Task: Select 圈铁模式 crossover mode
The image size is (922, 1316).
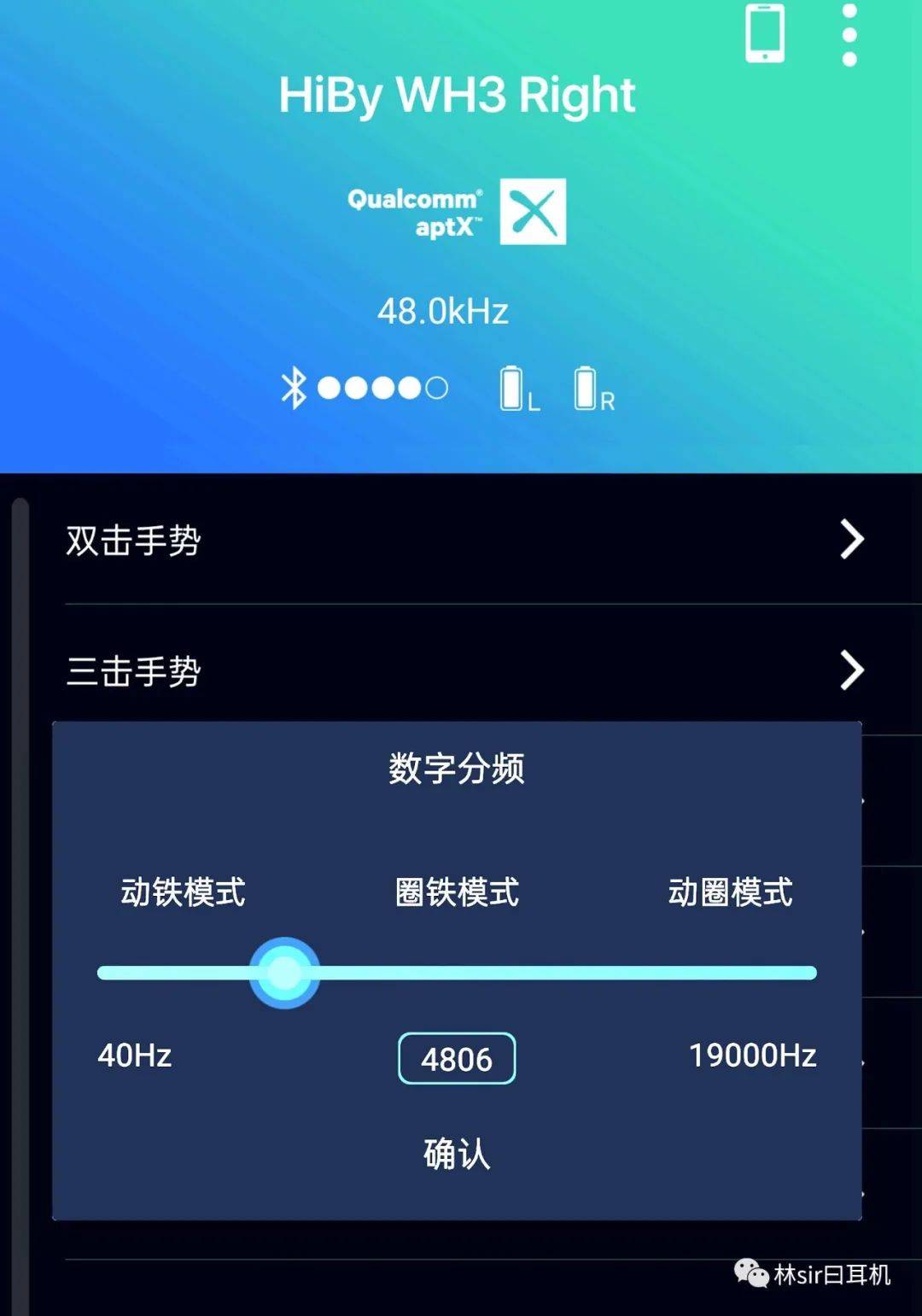Action: [457, 893]
